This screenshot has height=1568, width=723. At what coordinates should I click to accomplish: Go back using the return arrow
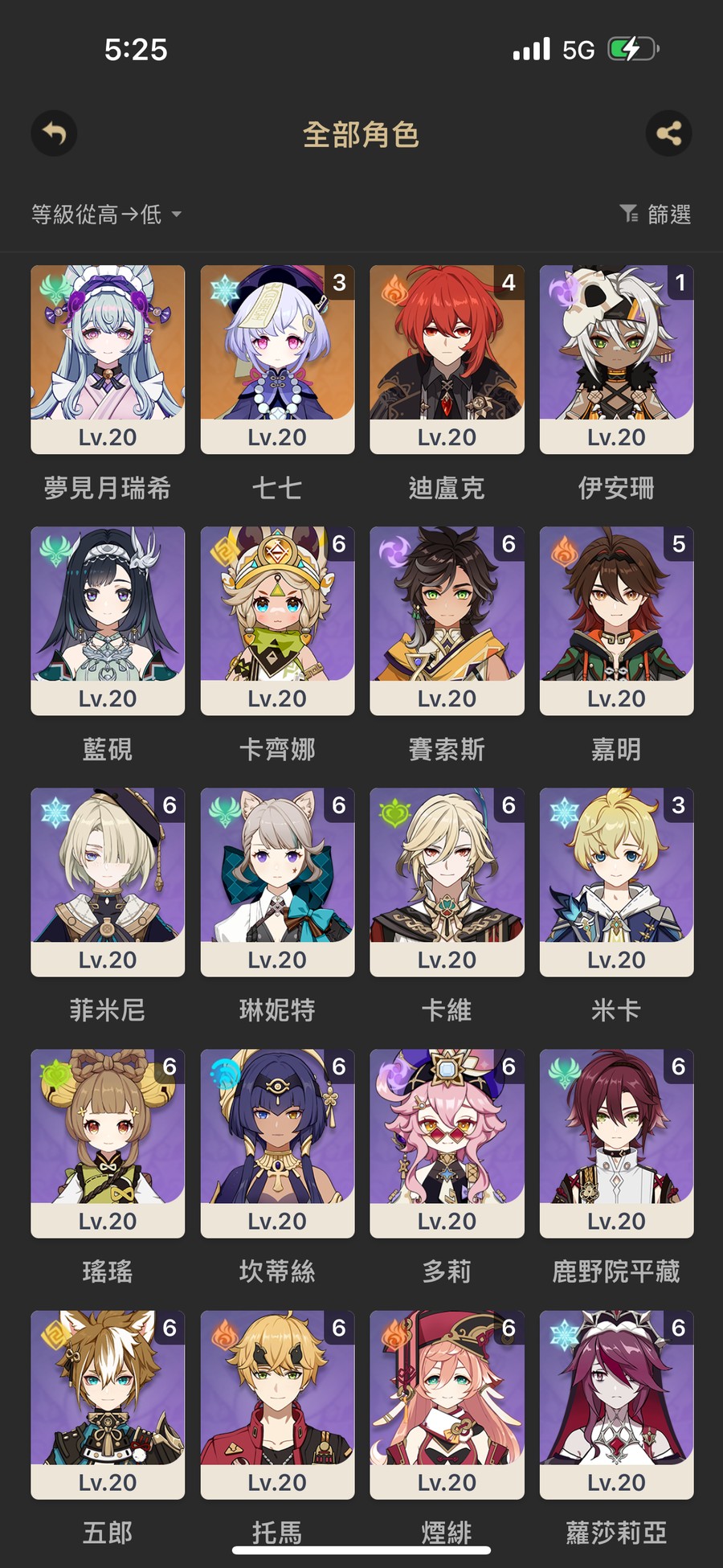tap(54, 133)
